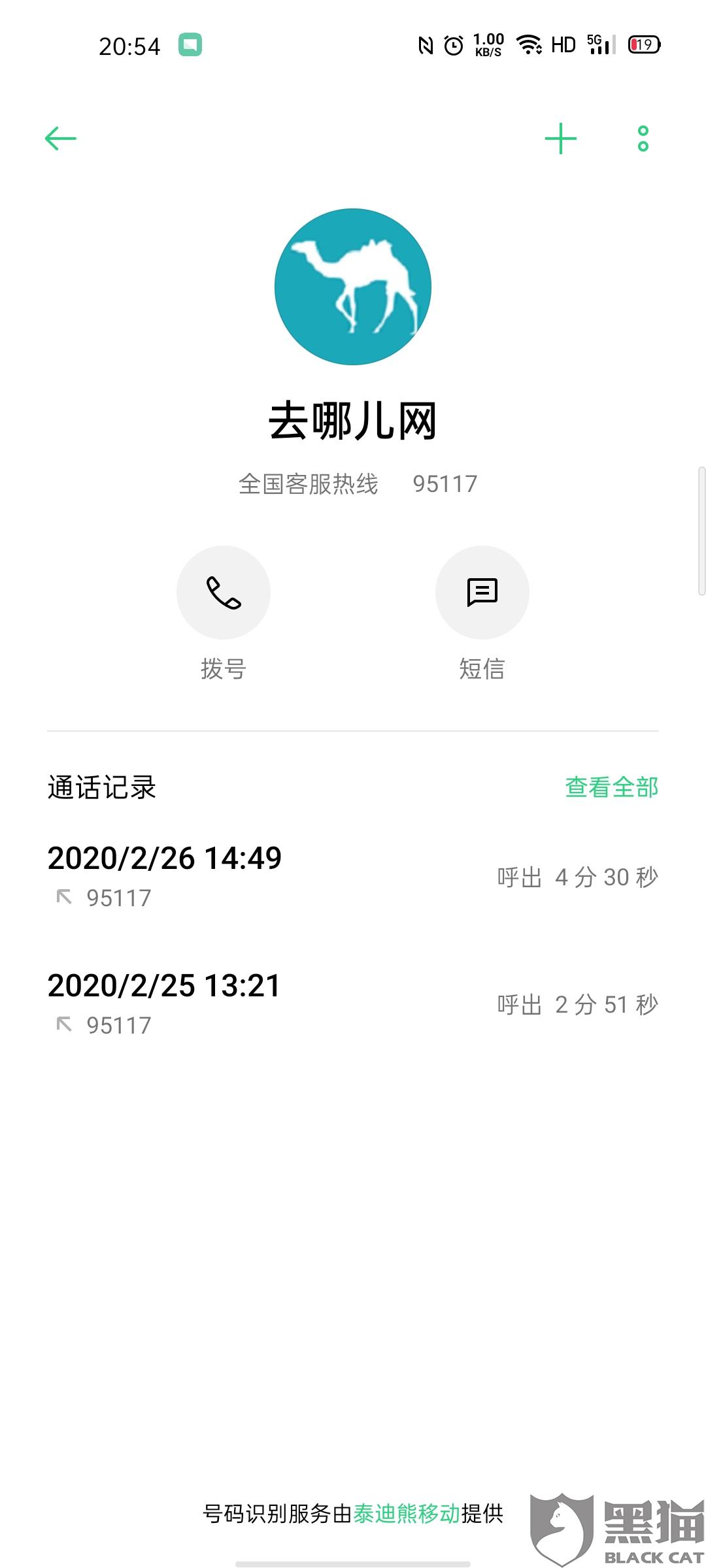
Task: Dial 95117 with the 拨号 button
Action: [x=224, y=592]
